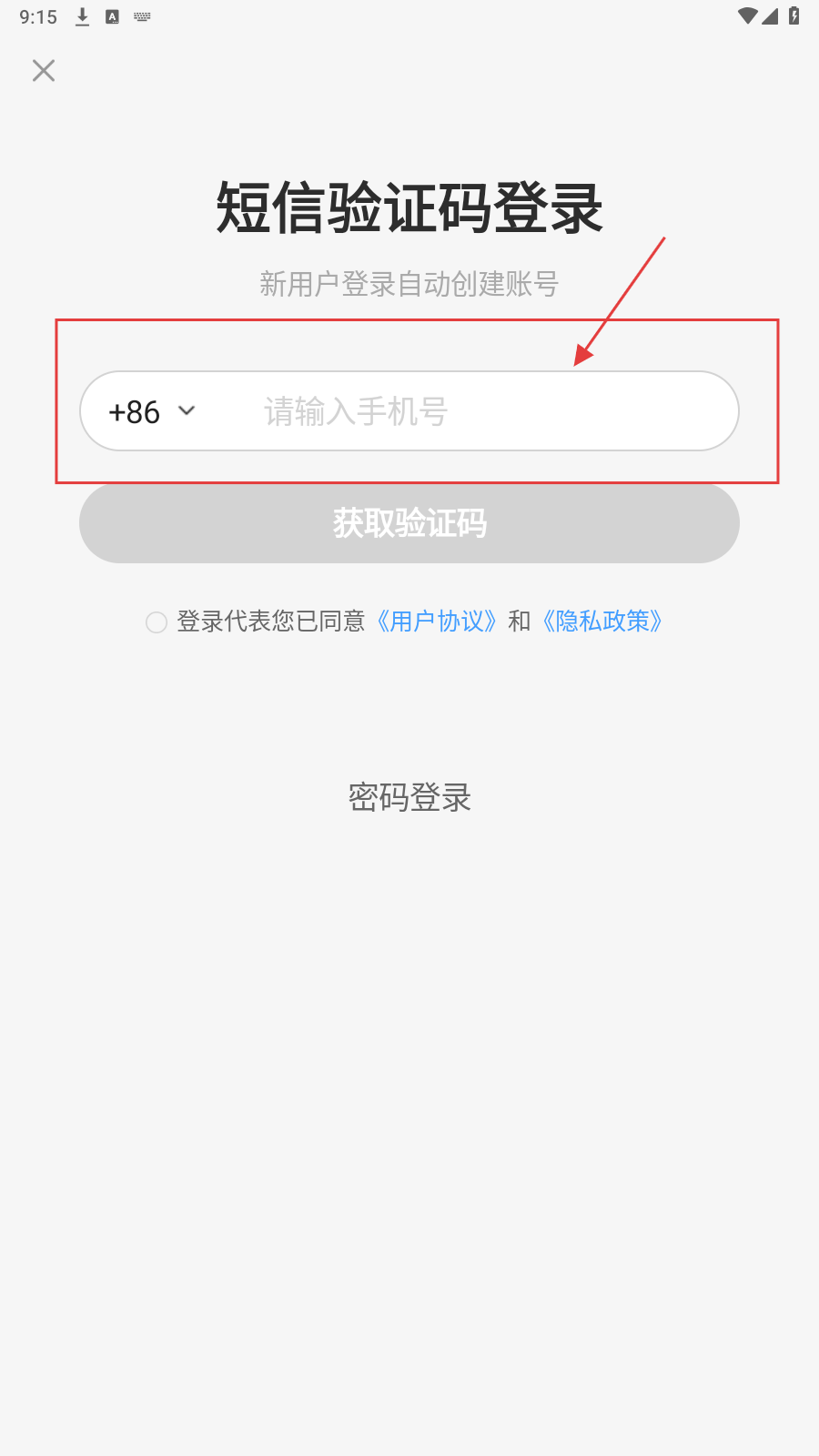The height and width of the screenshot is (1456, 819).
Task: Switch to 密码登录
Action: pos(409,797)
